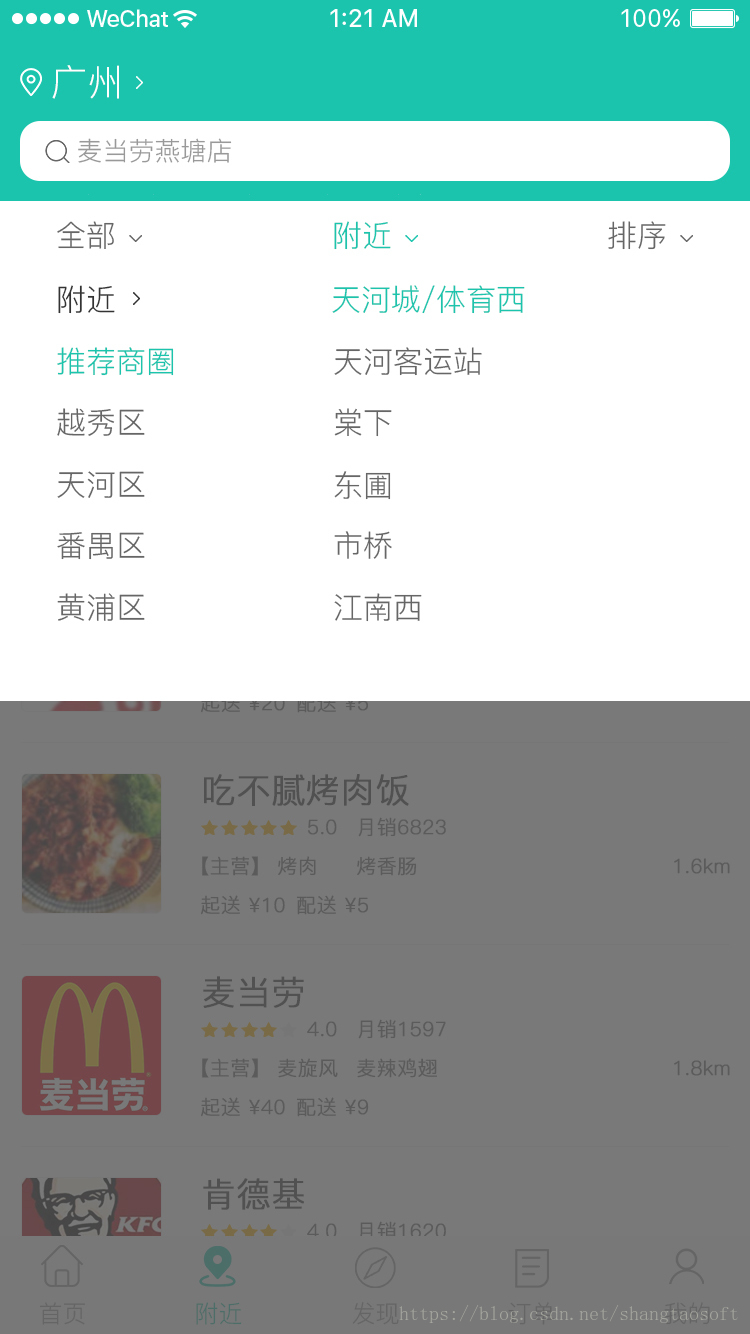Choose the 黄浦区 district
The width and height of the screenshot is (750, 1334).
click(x=101, y=608)
